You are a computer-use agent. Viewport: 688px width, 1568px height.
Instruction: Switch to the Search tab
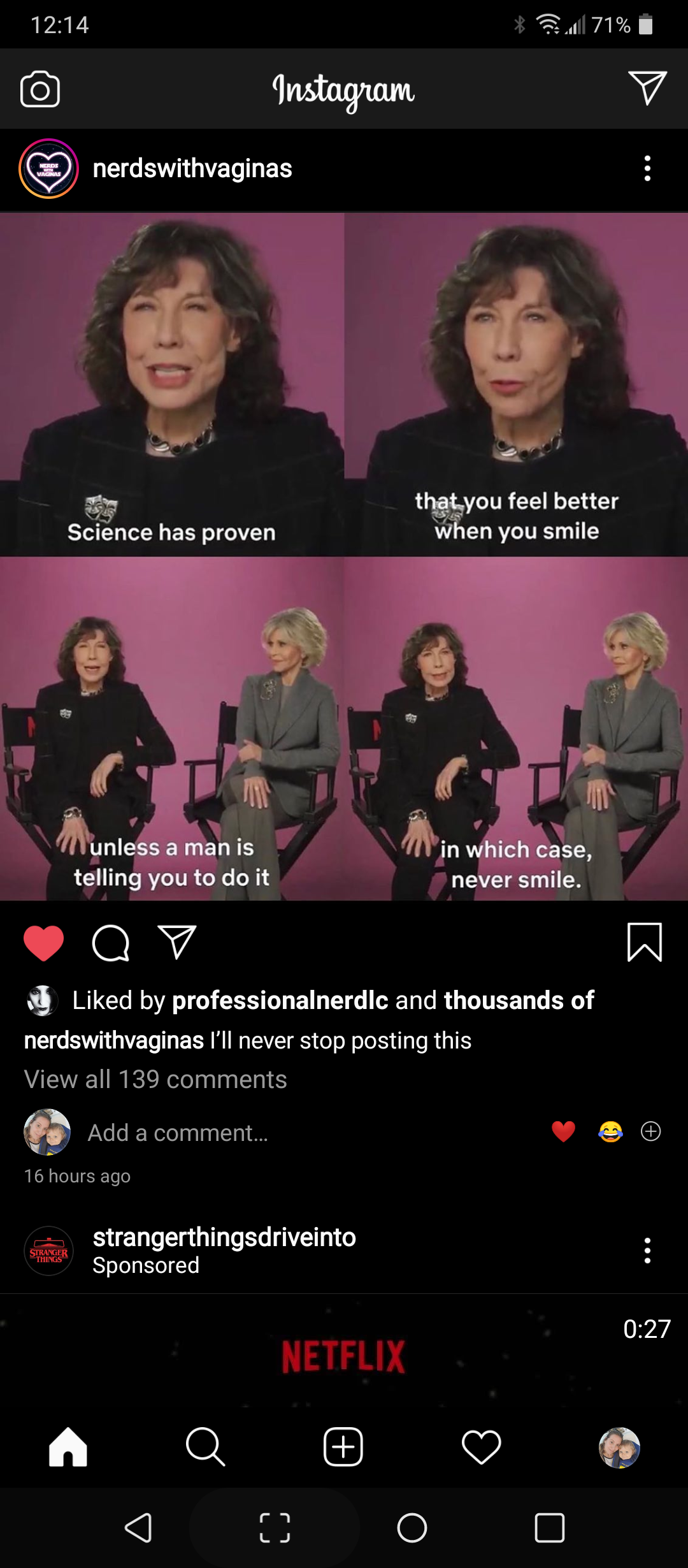click(205, 1447)
